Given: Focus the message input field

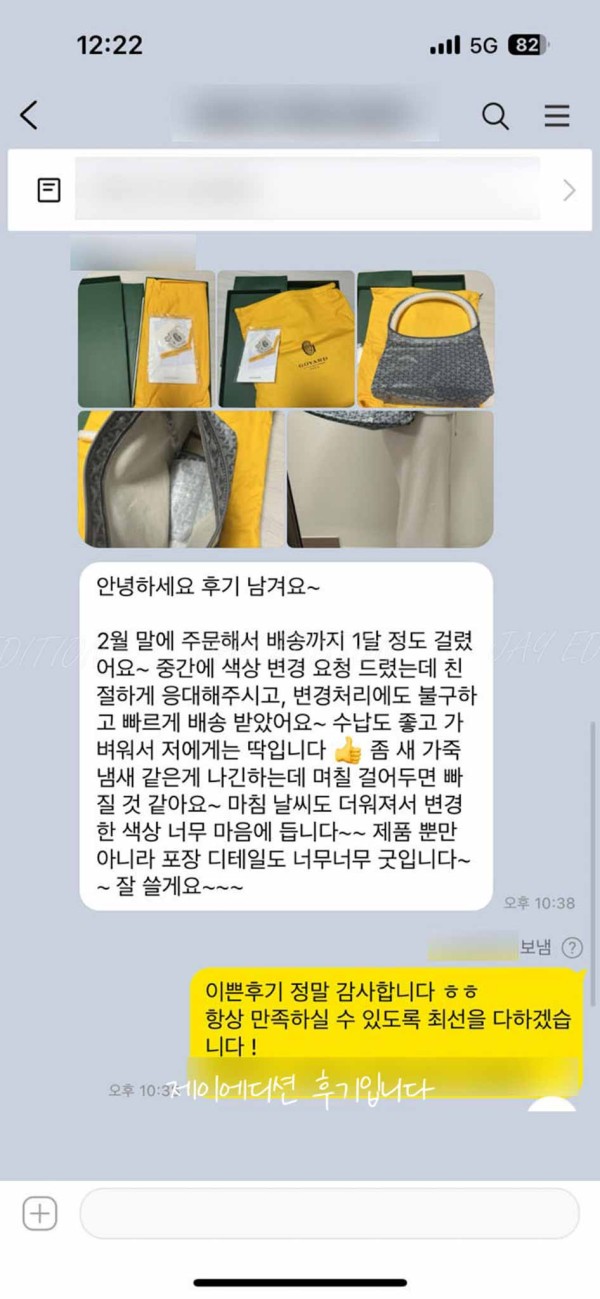Looking at the screenshot, I should (329, 1214).
